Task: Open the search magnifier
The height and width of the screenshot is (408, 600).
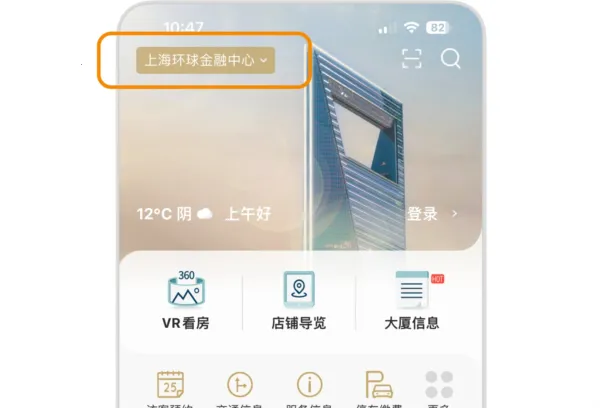Action: tap(451, 59)
